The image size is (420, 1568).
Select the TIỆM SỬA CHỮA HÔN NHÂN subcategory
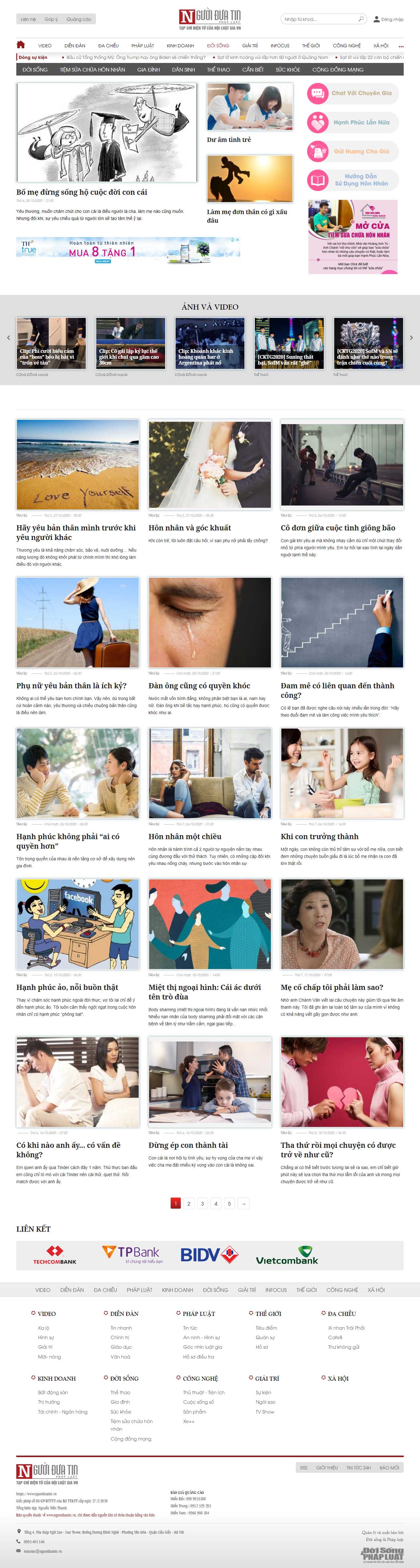point(92,69)
